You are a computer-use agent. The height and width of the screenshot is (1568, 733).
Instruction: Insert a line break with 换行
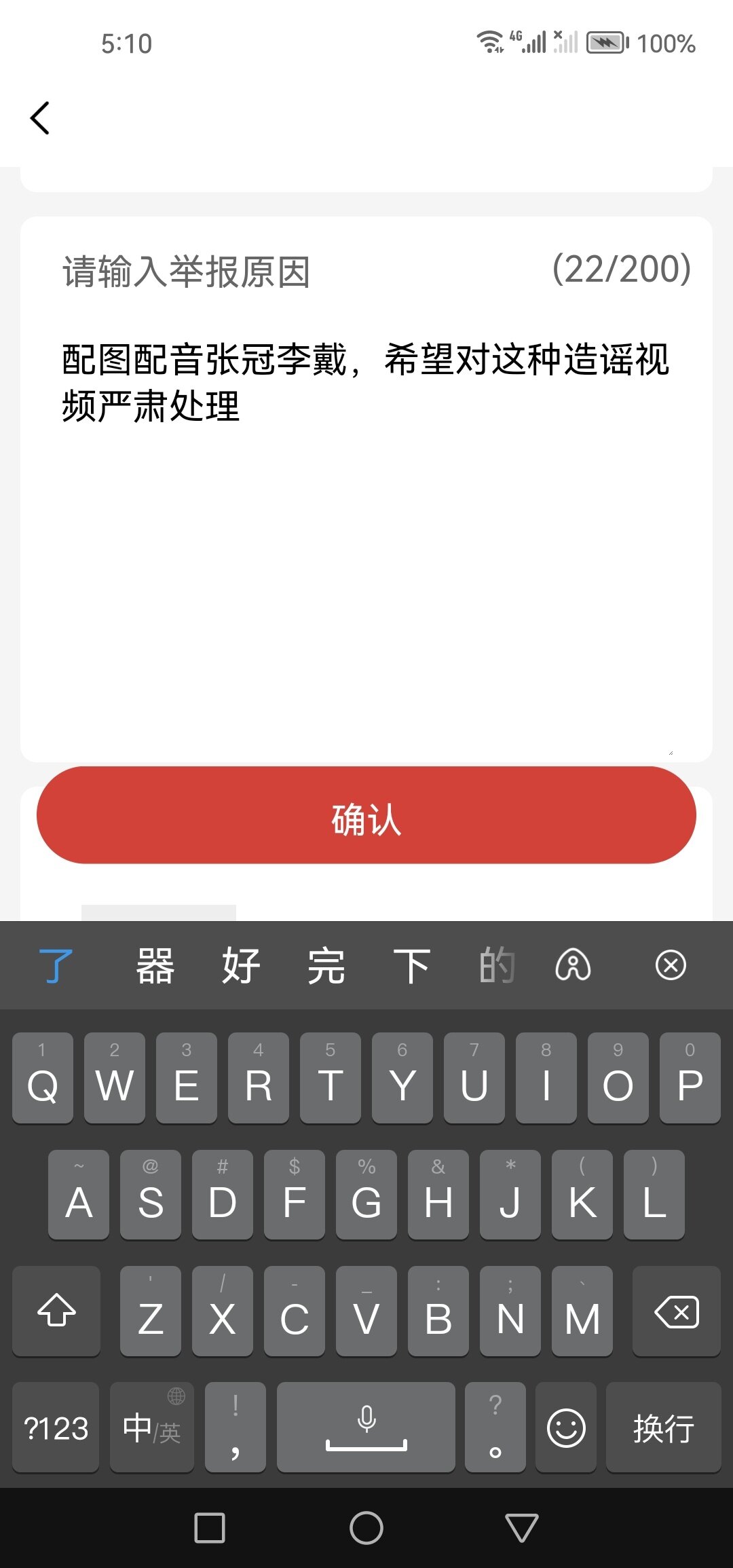(x=663, y=1427)
